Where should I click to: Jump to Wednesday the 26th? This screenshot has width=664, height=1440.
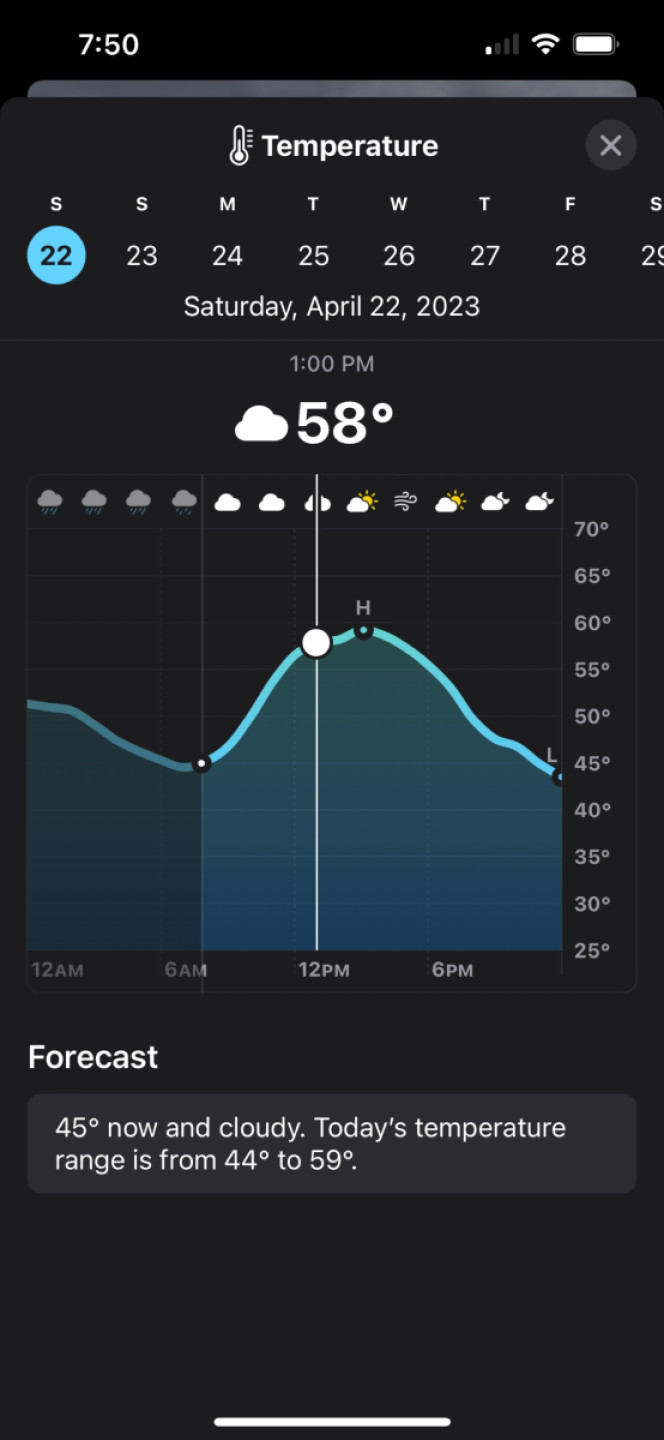tap(399, 255)
